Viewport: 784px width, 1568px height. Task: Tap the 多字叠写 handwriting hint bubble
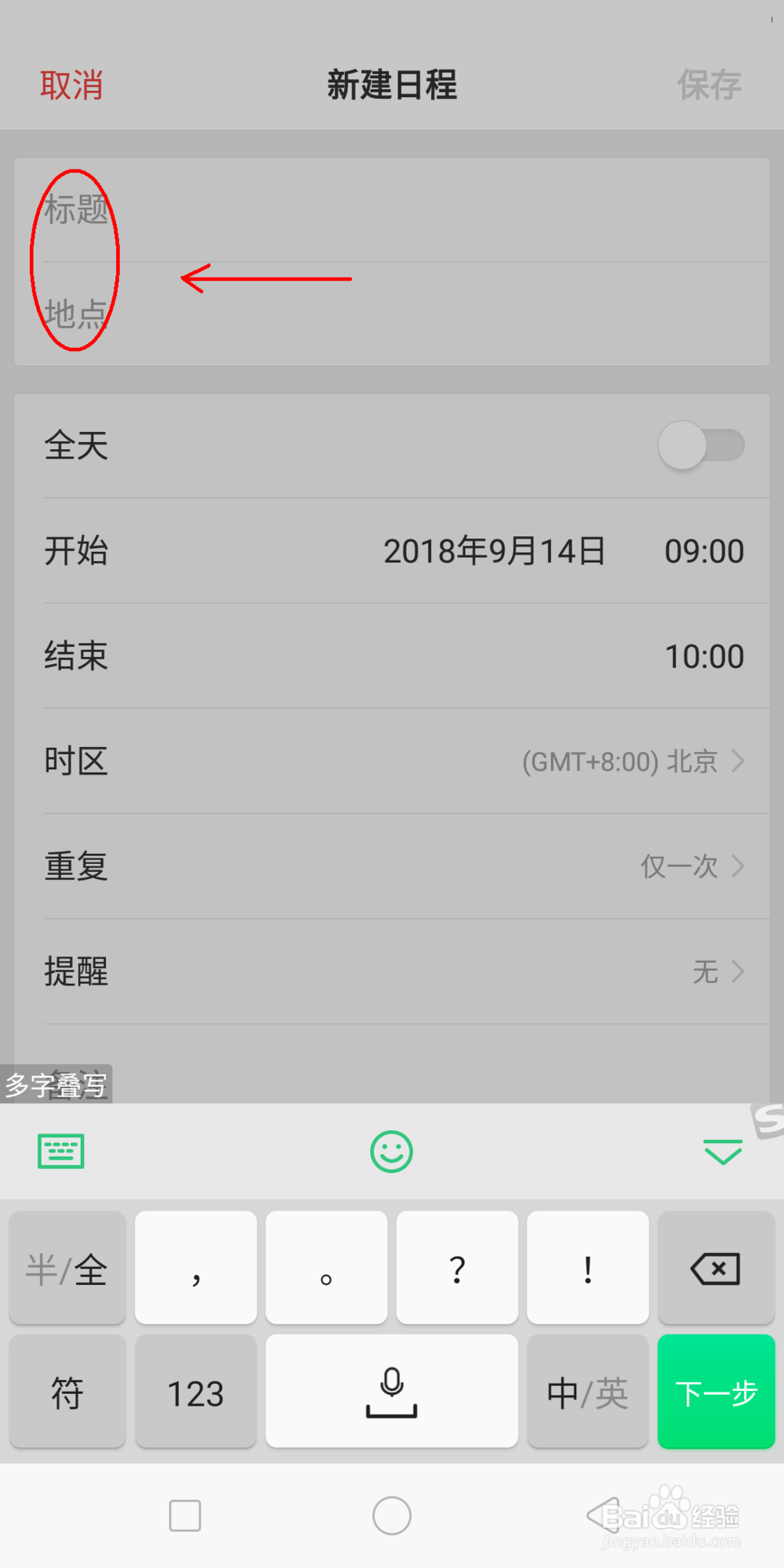[x=56, y=1085]
